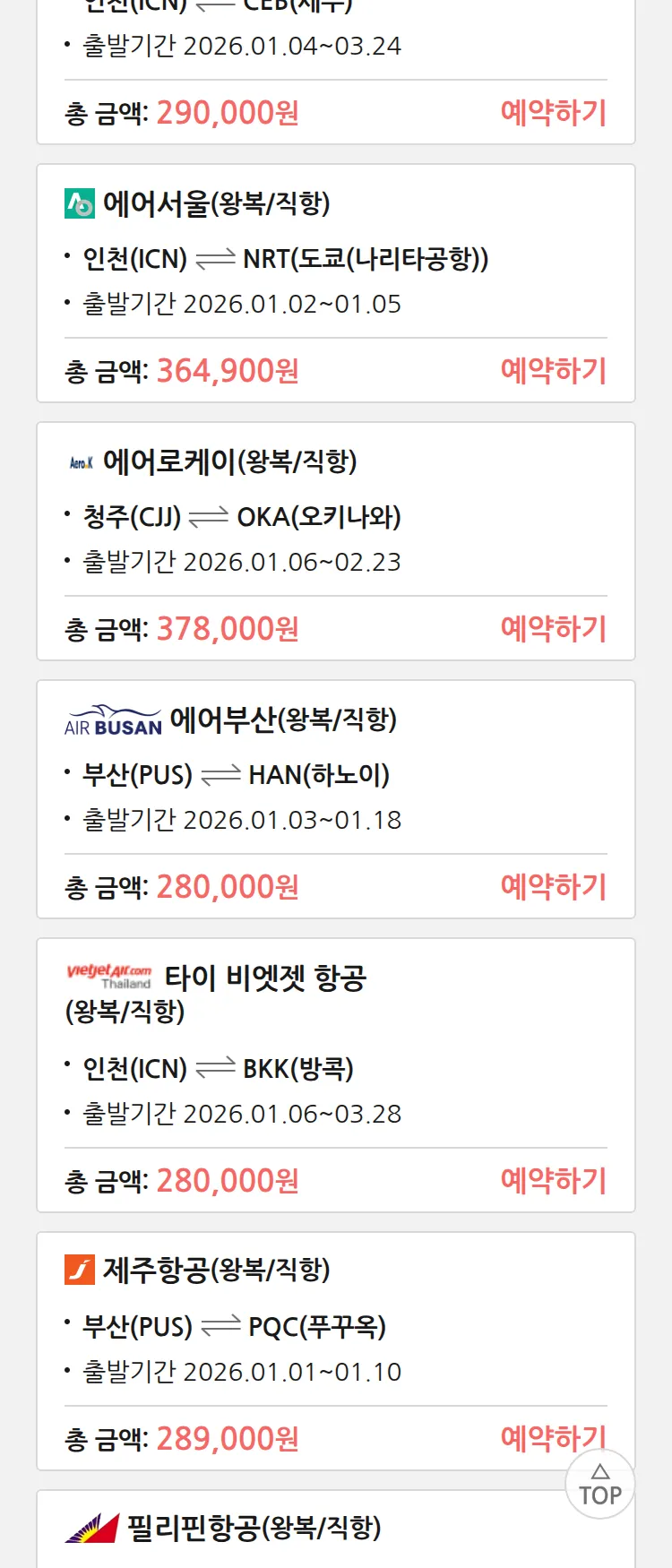Screen dimensions: 672x1568
Task: Jump back to TOP of page
Action: pos(600,1485)
